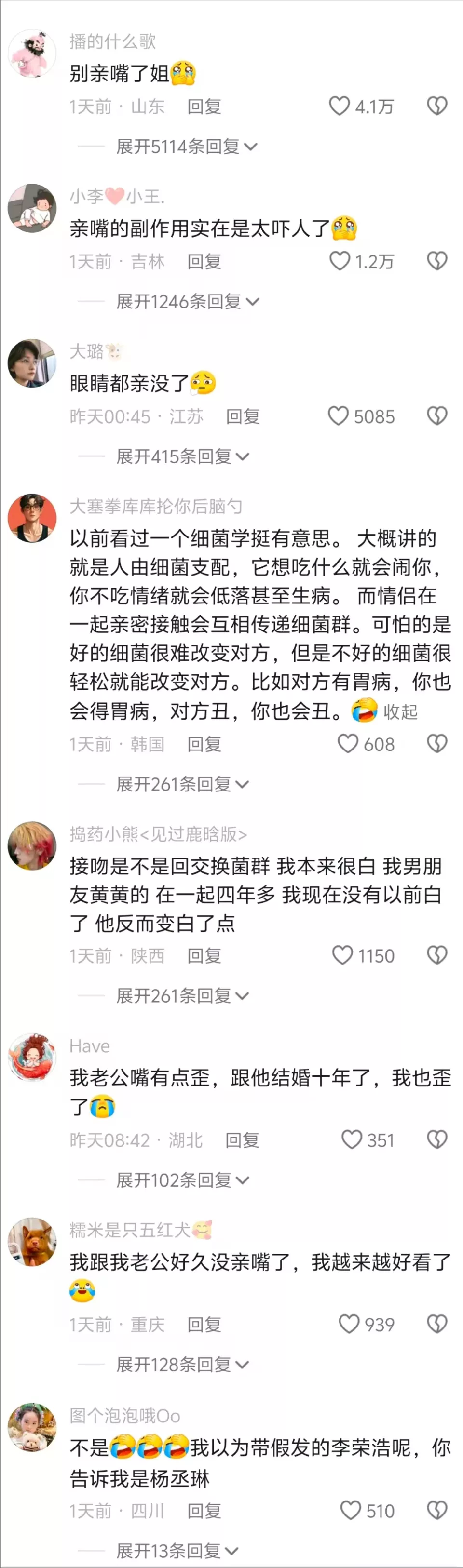Expand the 13 replies
Viewport: 463px width, 1568px height.
[x=177, y=1551]
